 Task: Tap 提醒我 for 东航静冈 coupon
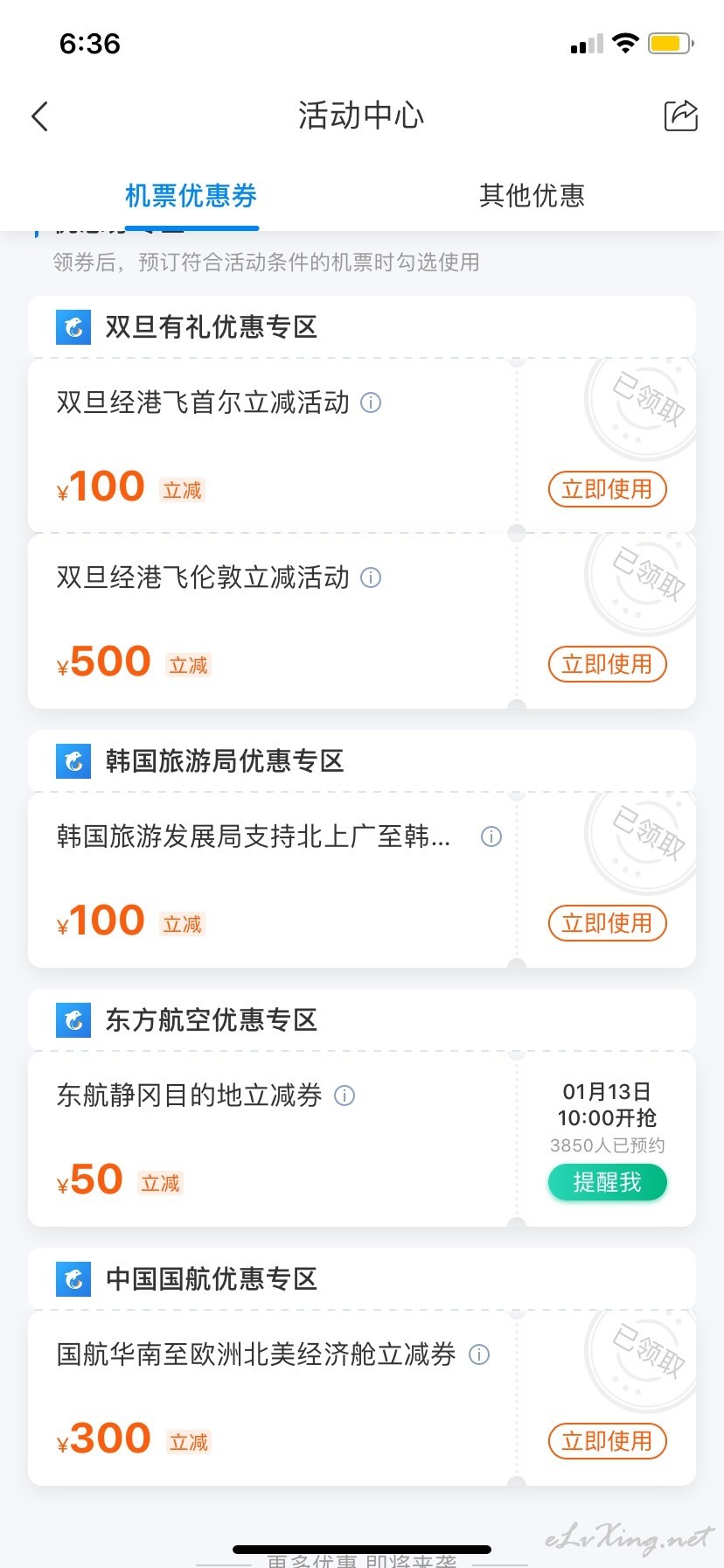tap(608, 1182)
